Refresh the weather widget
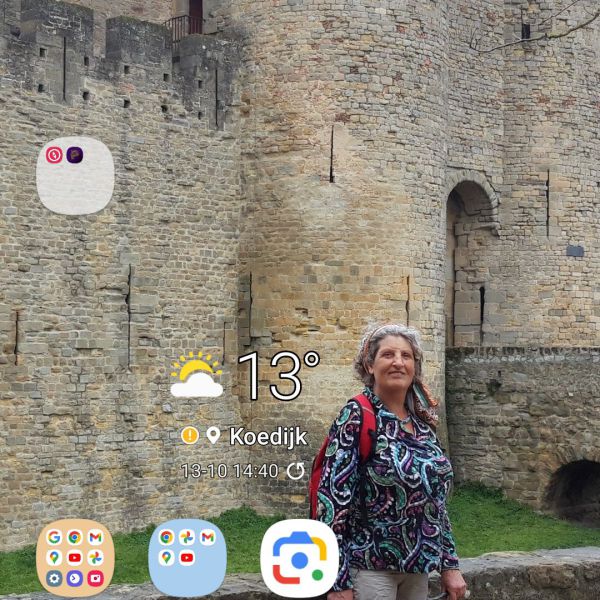Screen dimensions: 600x600 click(x=296, y=470)
